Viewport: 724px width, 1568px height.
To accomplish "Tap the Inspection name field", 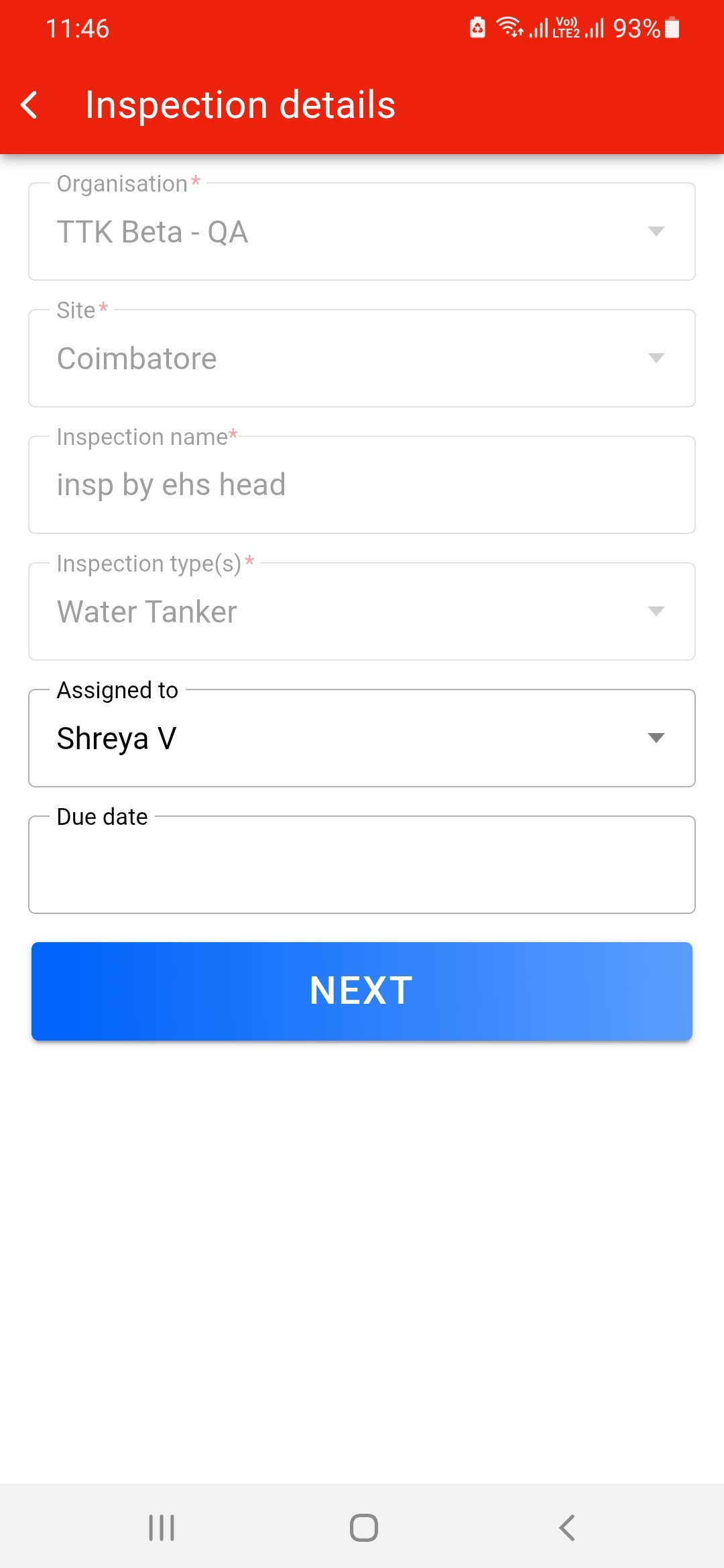I will 362,485.
